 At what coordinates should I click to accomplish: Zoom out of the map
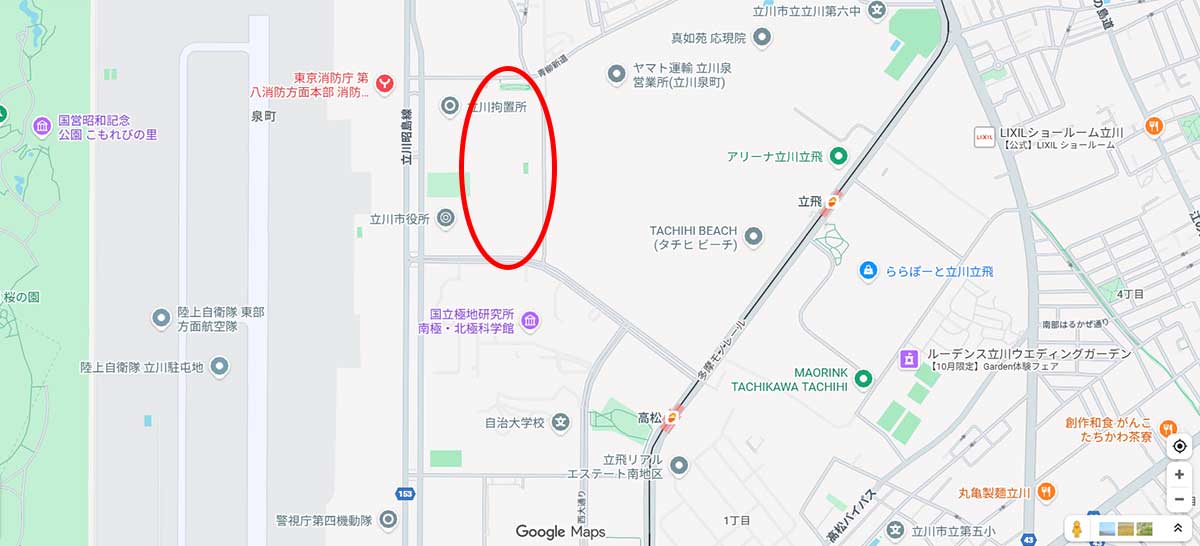[x=1179, y=499]
